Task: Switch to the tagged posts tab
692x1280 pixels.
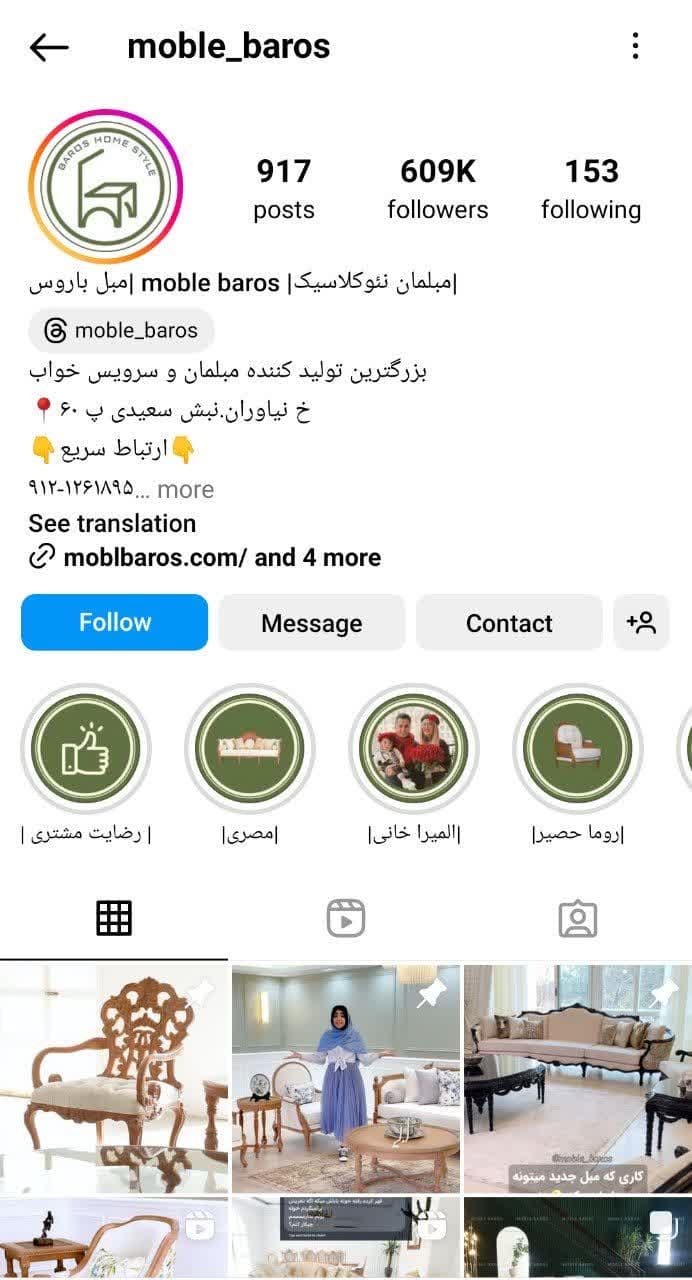Action: (x=577, y=918)
